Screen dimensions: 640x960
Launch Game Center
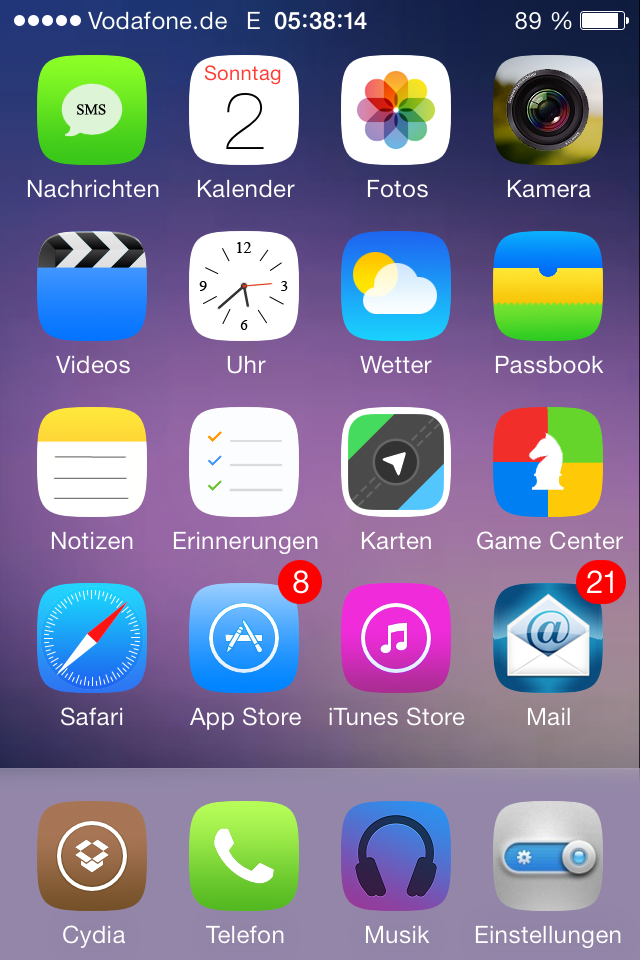tap(548, 462)
